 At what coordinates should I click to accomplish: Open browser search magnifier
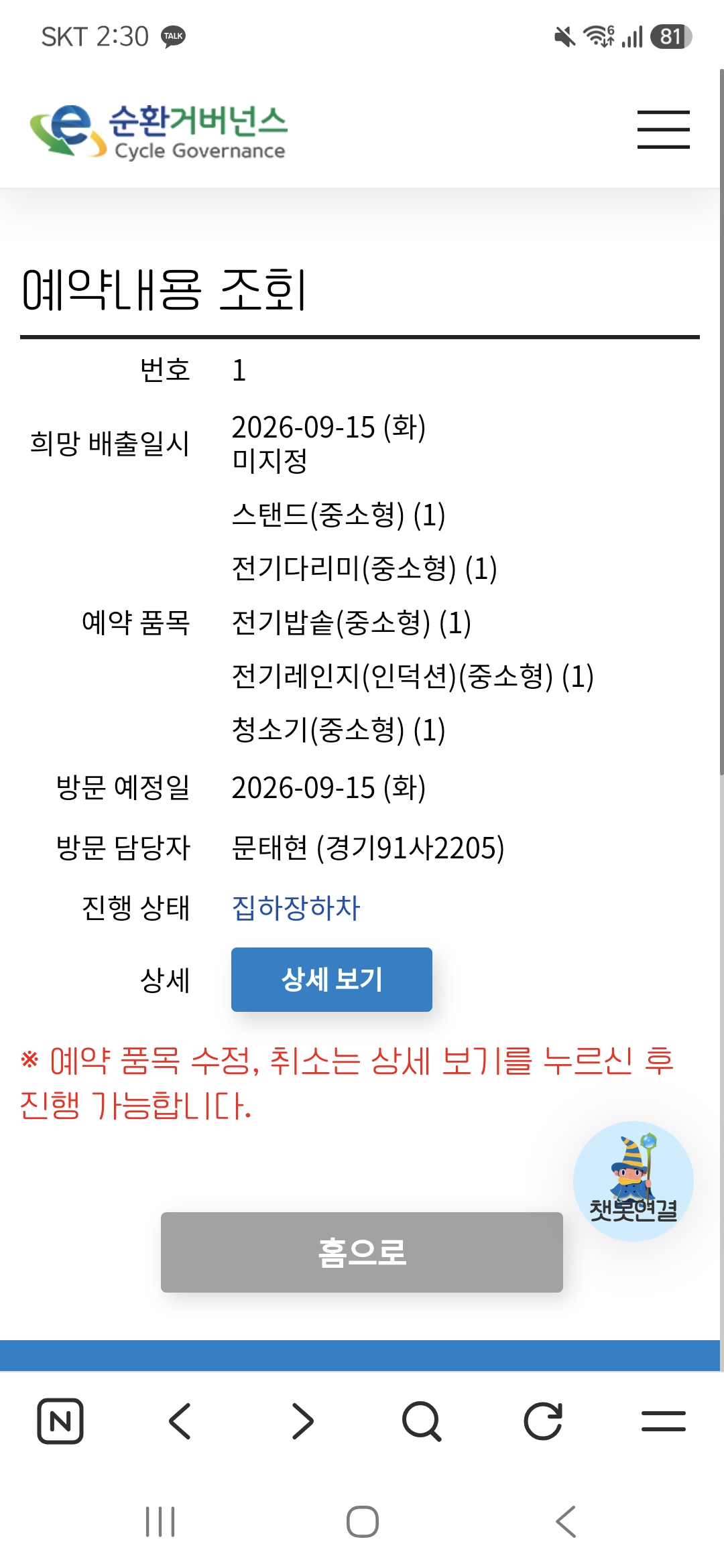(422, 1421)
